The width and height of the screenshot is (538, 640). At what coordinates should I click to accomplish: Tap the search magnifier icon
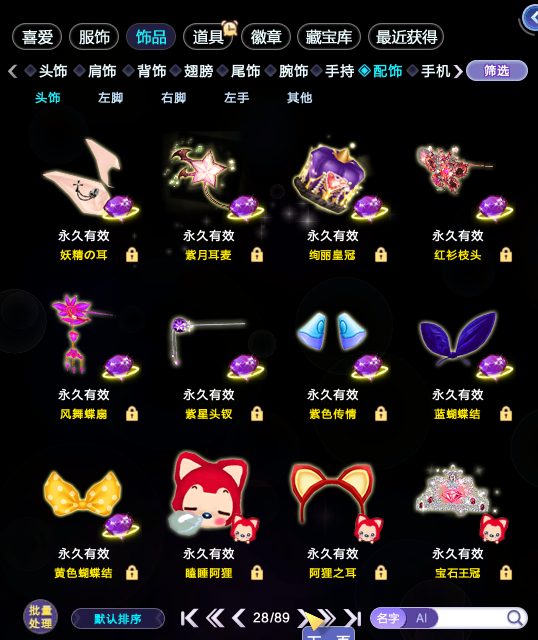point(514,618)
